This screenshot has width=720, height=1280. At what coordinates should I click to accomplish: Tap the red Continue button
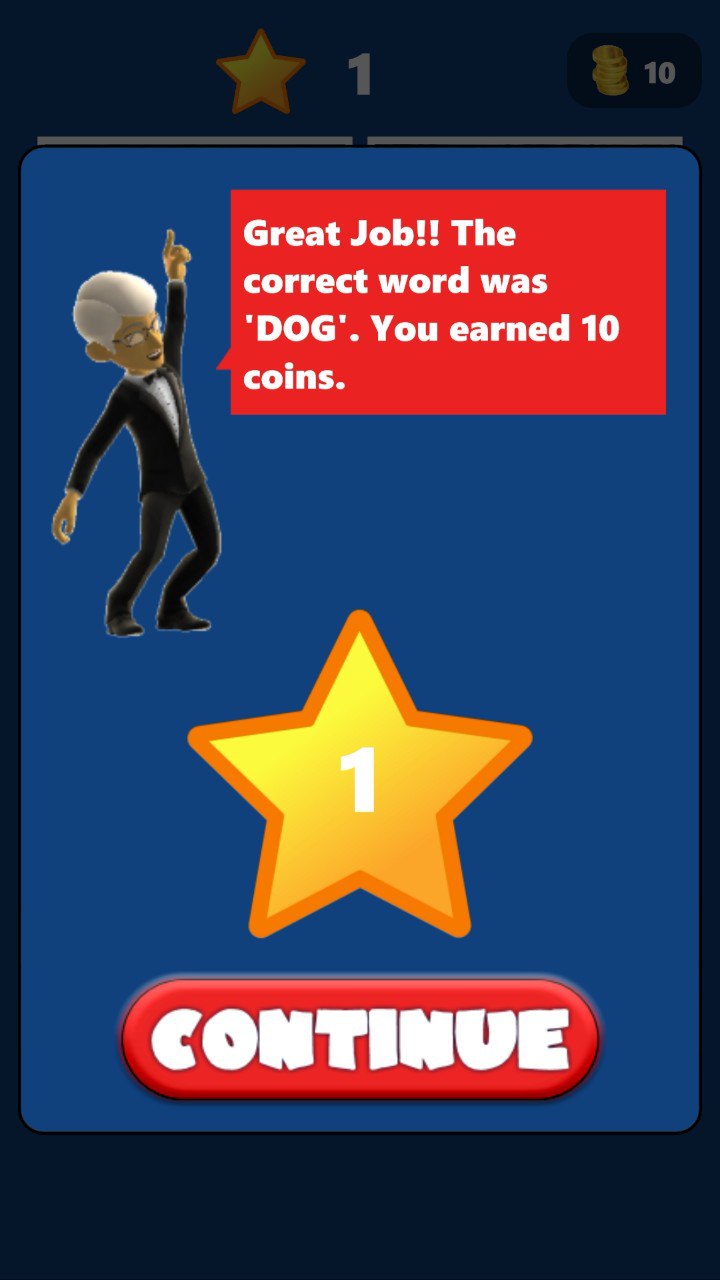pyautogui.click(x=360, y=1039)
